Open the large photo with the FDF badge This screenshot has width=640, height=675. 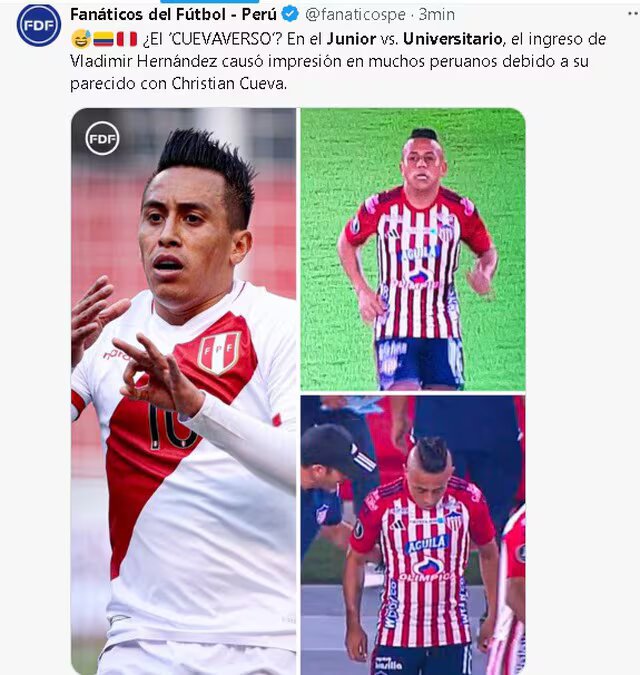(184, 390)
